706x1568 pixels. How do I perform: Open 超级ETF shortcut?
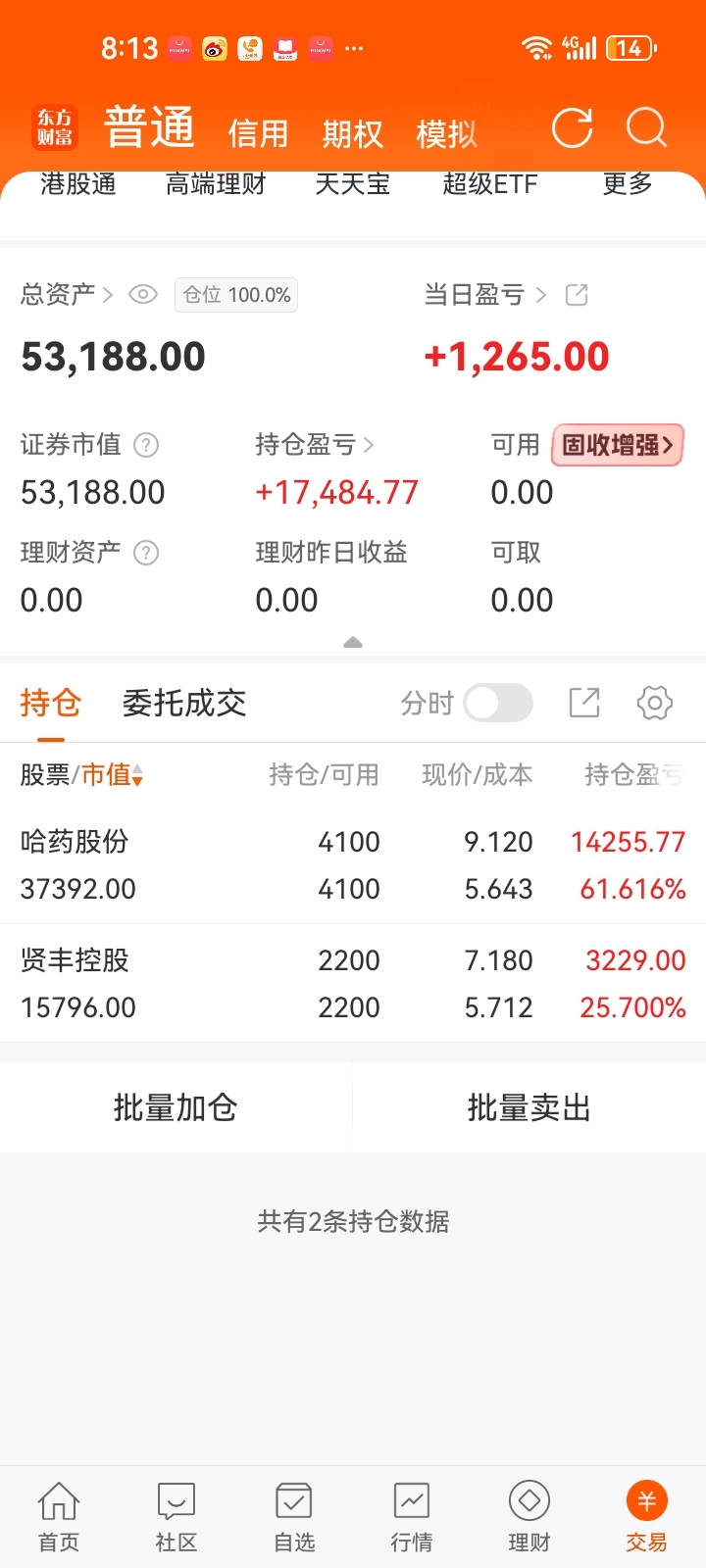[490, 184]
